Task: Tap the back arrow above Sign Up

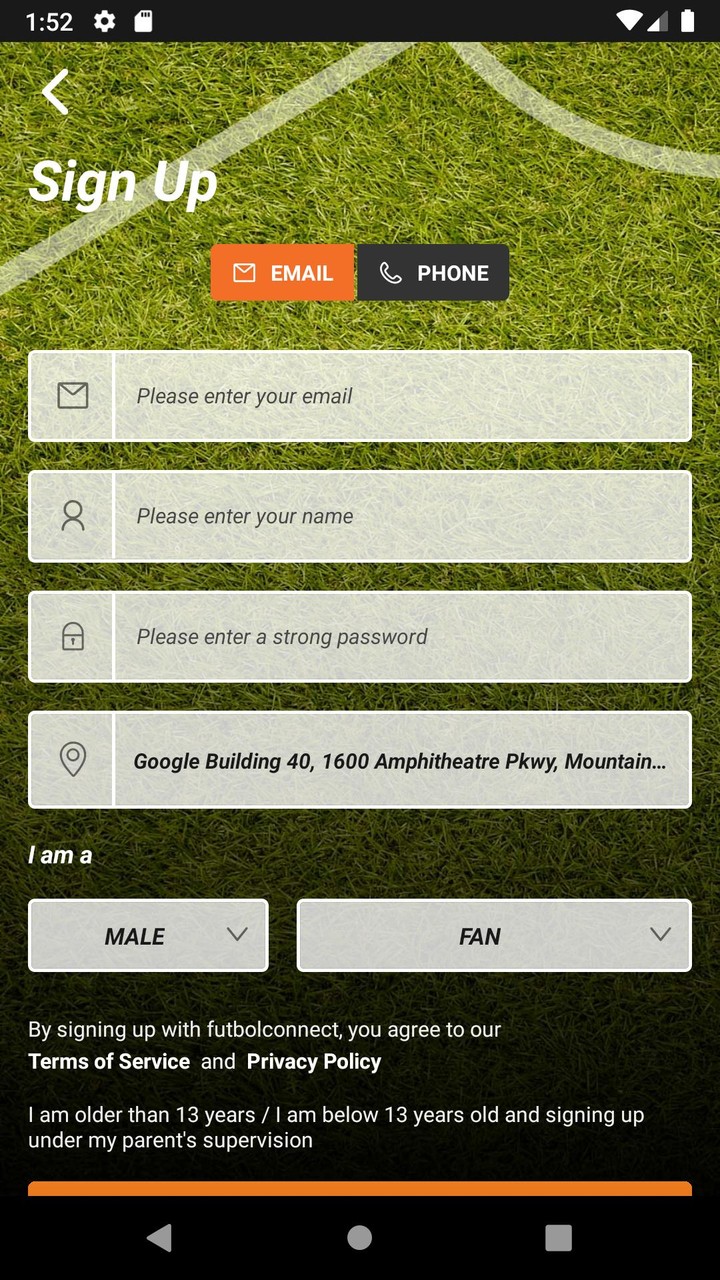Action: (x=55, y=92)
